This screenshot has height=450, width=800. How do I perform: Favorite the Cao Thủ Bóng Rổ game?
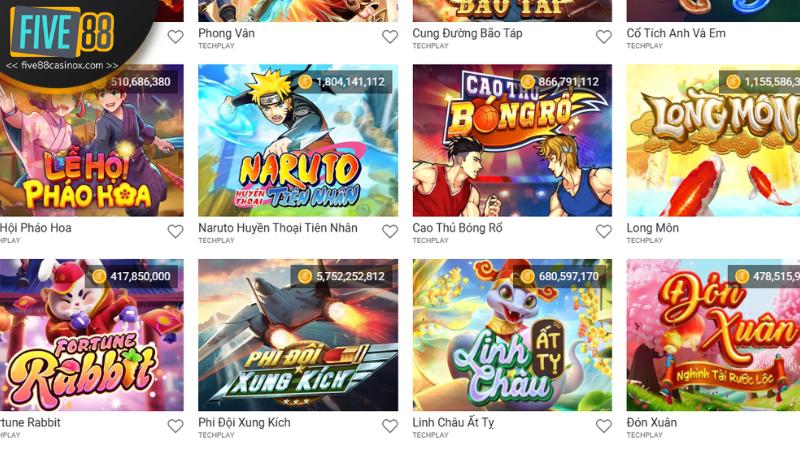pos(604,231)
